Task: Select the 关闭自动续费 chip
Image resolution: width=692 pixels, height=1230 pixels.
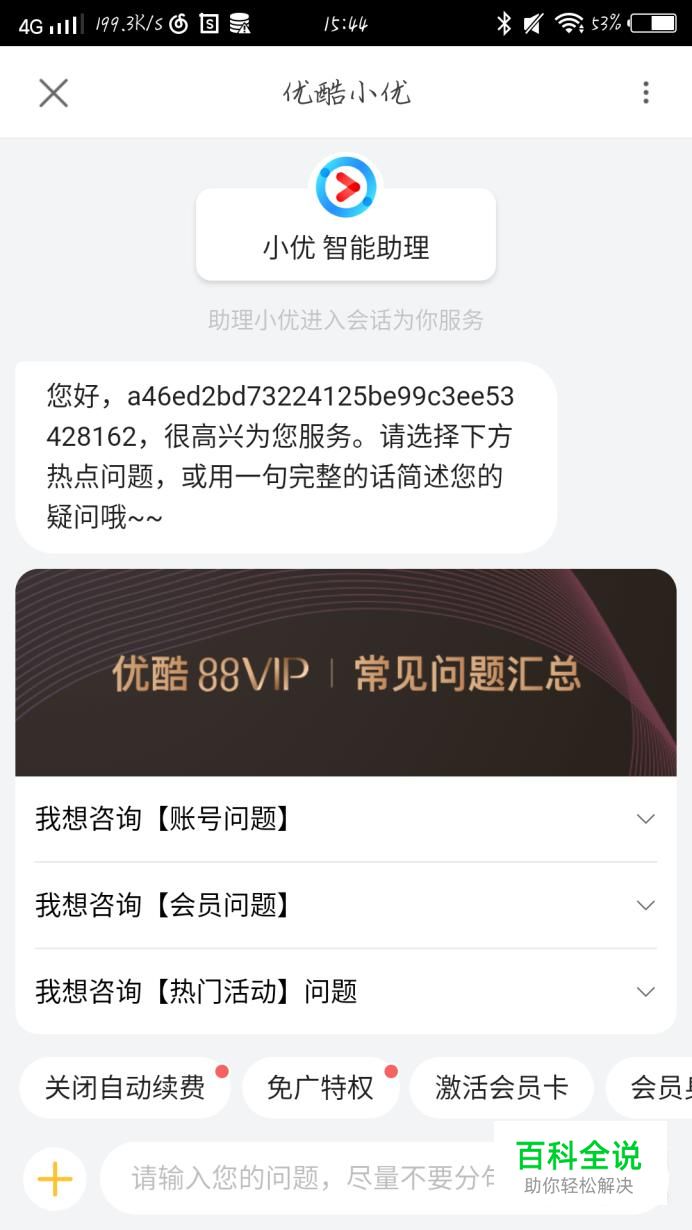Action: (x=125, y=1088)
